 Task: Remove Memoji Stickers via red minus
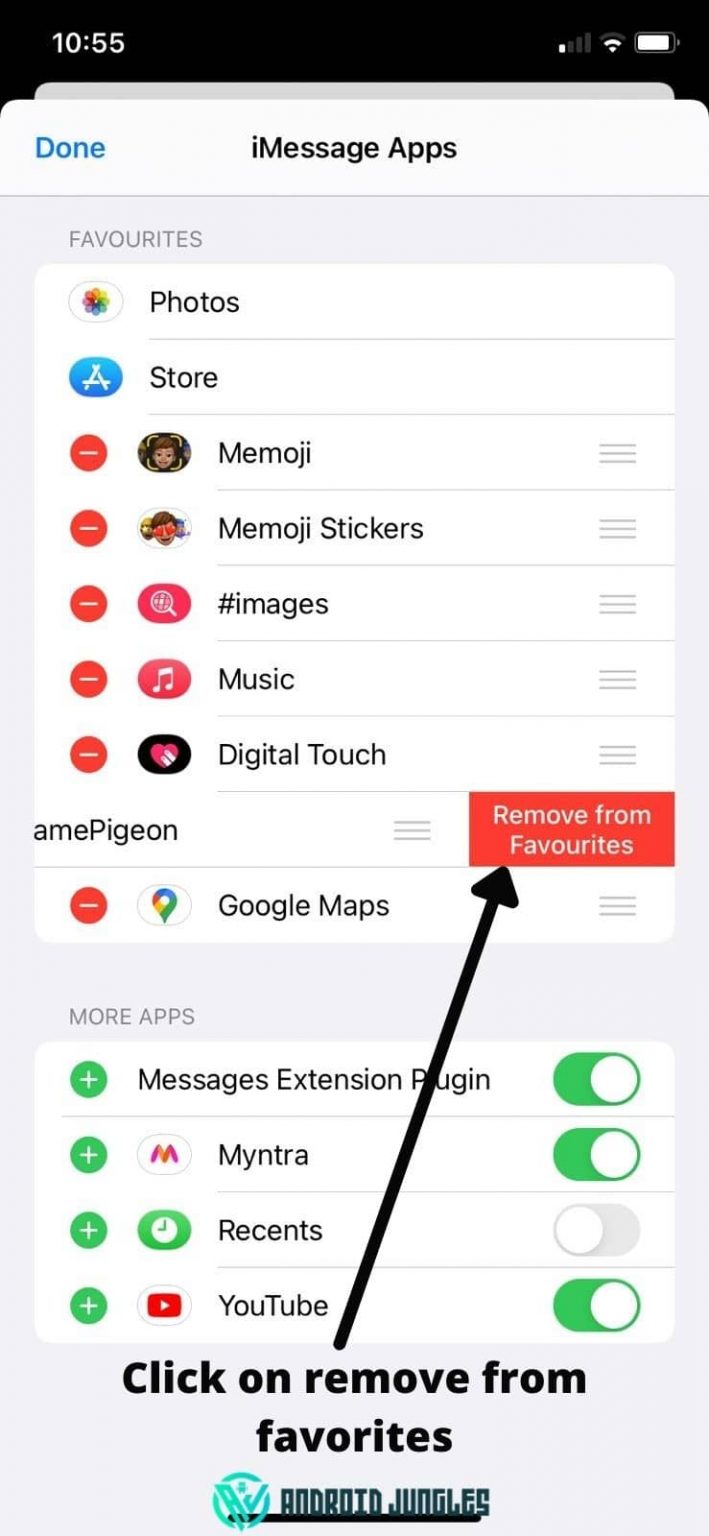89,529
